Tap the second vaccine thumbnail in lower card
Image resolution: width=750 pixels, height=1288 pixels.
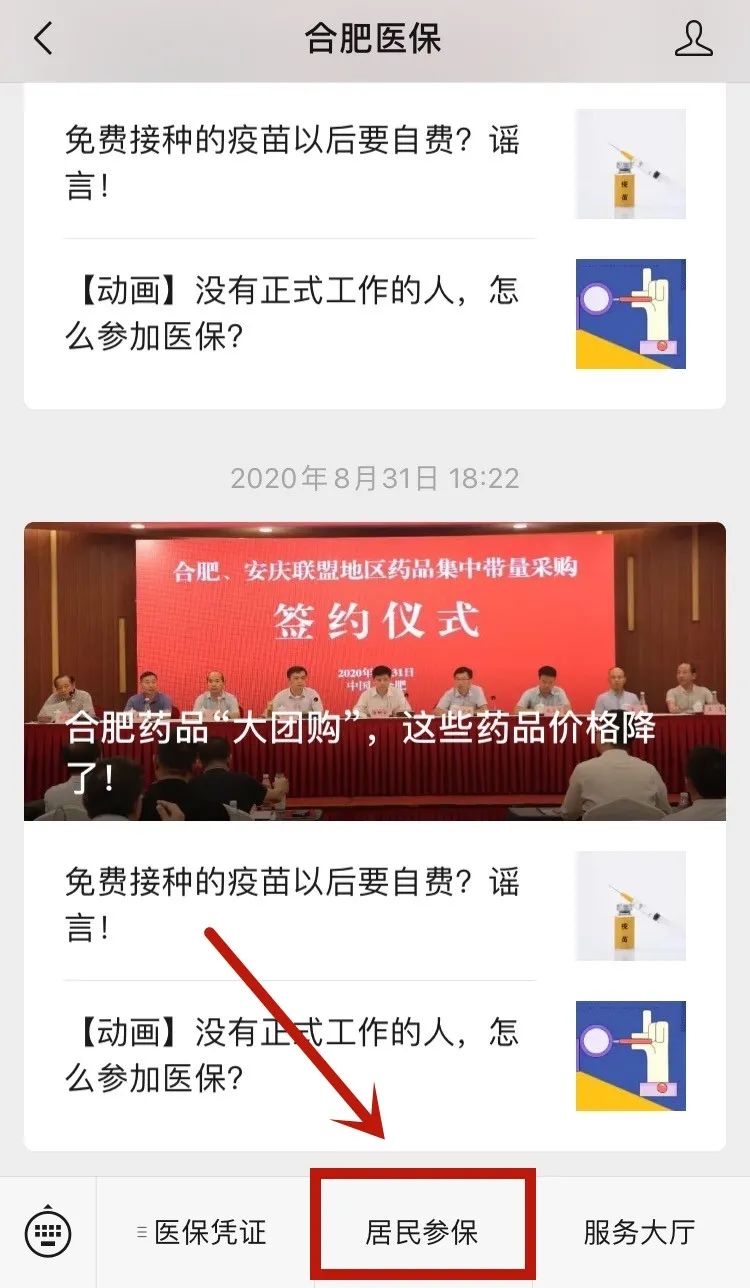point(630,907)
